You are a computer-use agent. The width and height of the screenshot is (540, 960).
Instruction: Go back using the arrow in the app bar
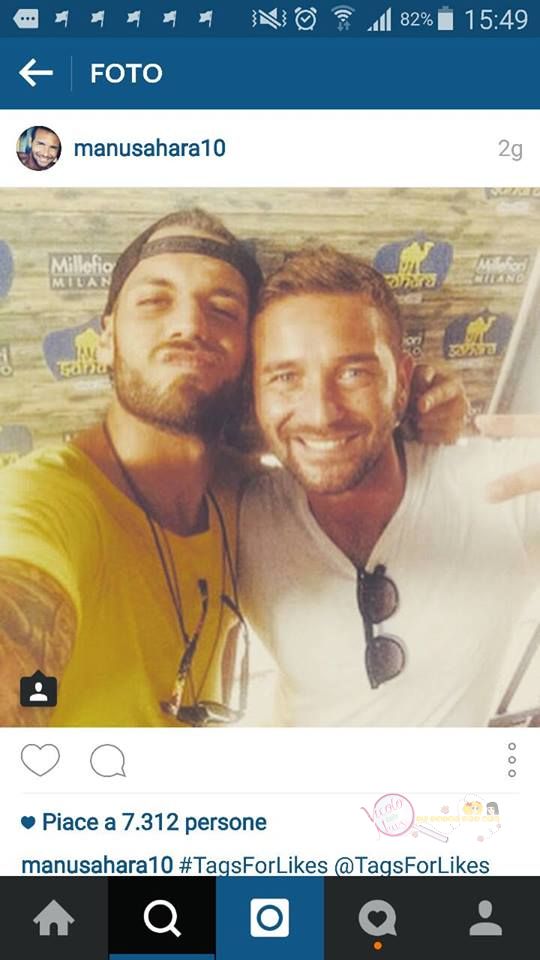point(36,73)
